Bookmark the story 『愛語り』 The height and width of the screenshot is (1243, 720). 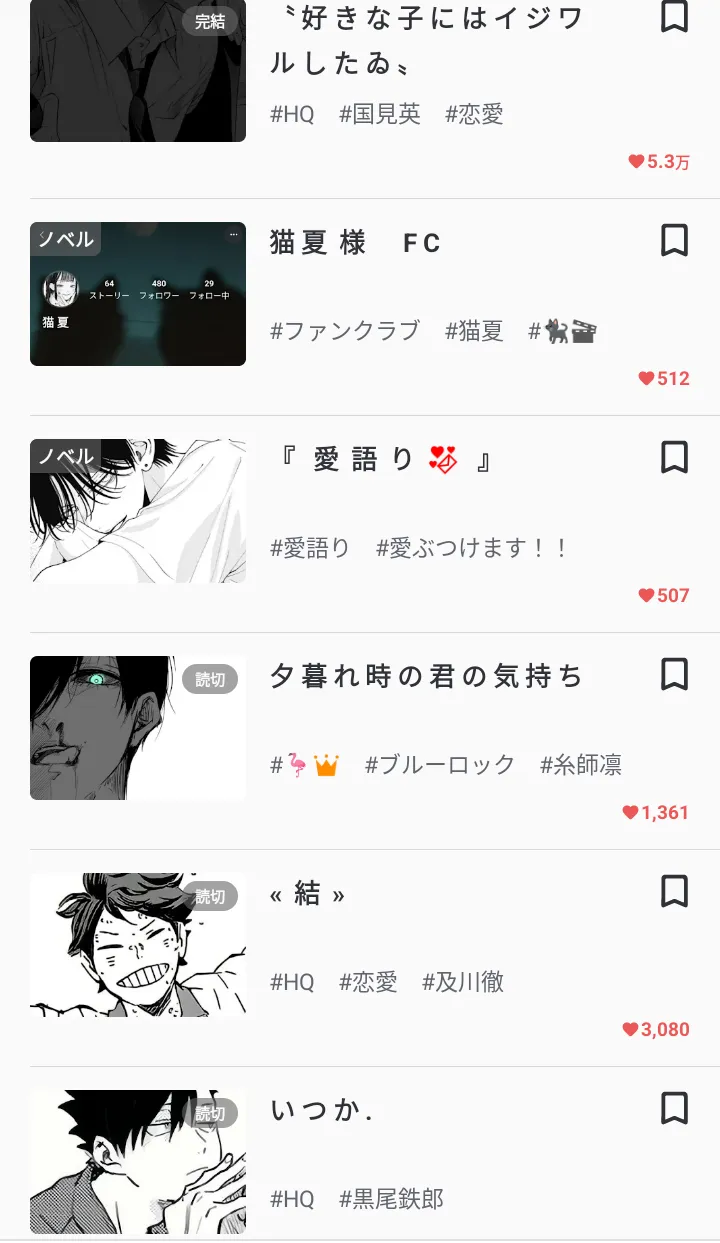click(675, 457)
